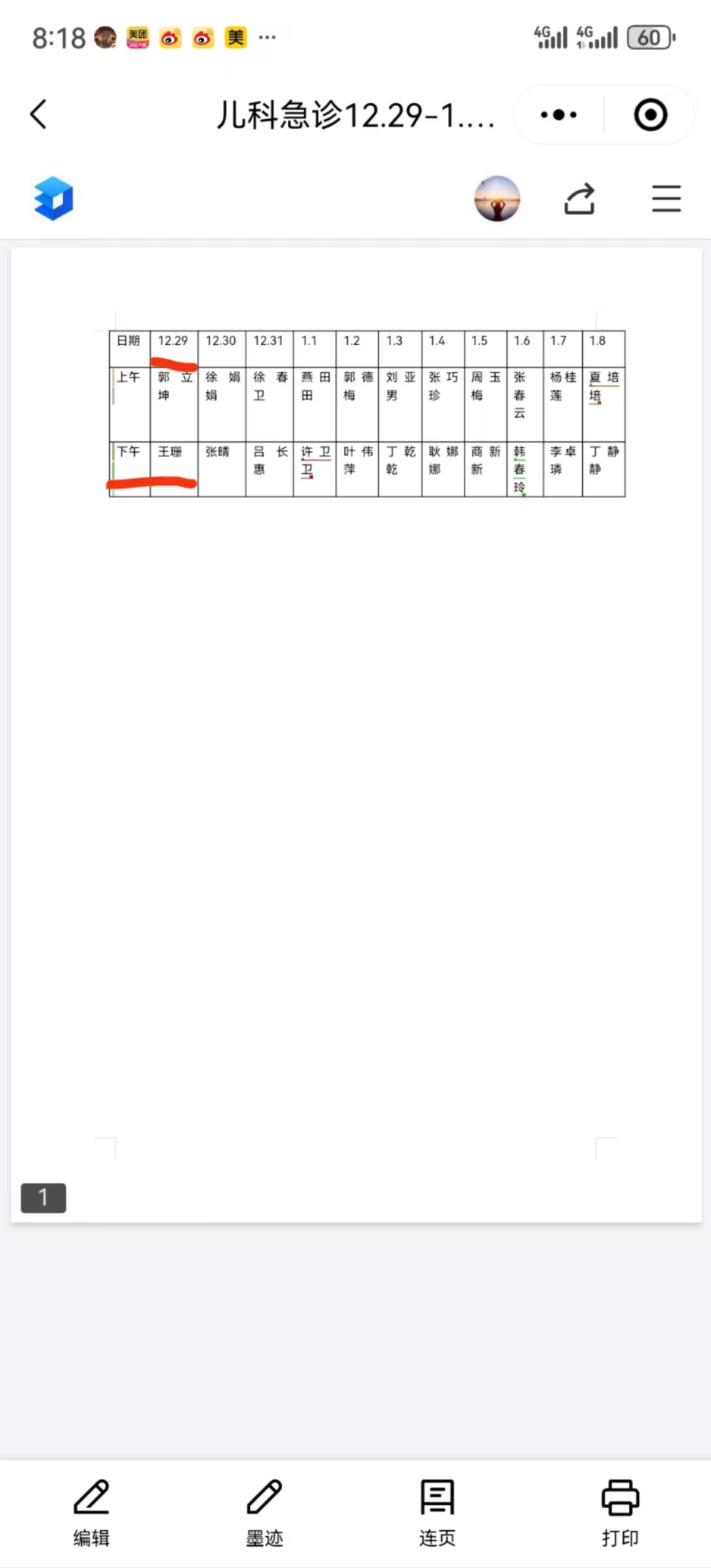Go back with the top-left arrow
Image resolution: width=711 pixels, height=1568 pixels.
click(x=39, y=114)
